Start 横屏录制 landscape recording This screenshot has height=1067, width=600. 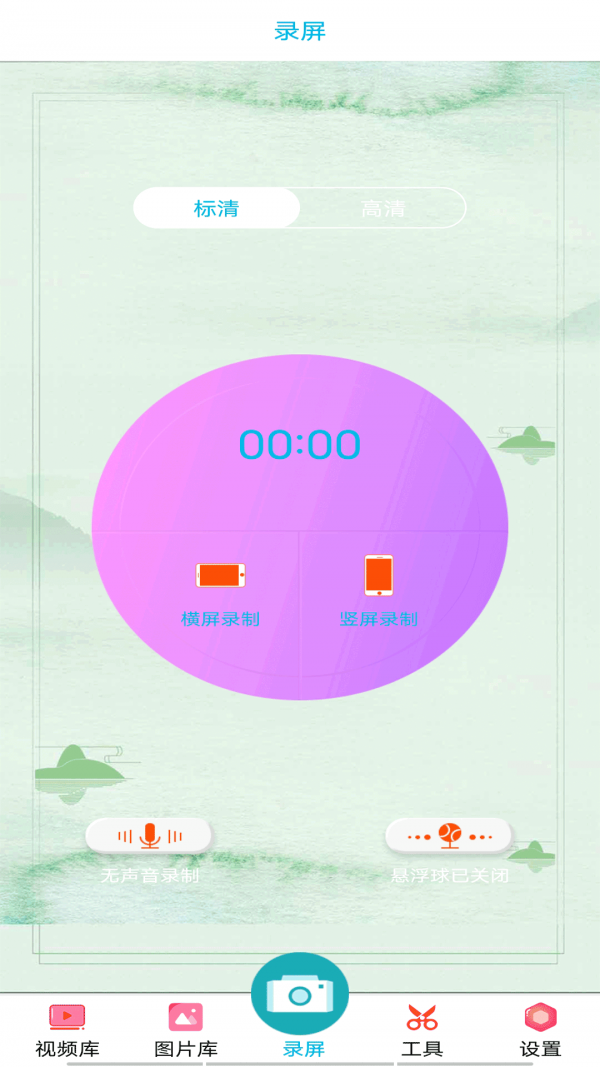click(220, 590)
